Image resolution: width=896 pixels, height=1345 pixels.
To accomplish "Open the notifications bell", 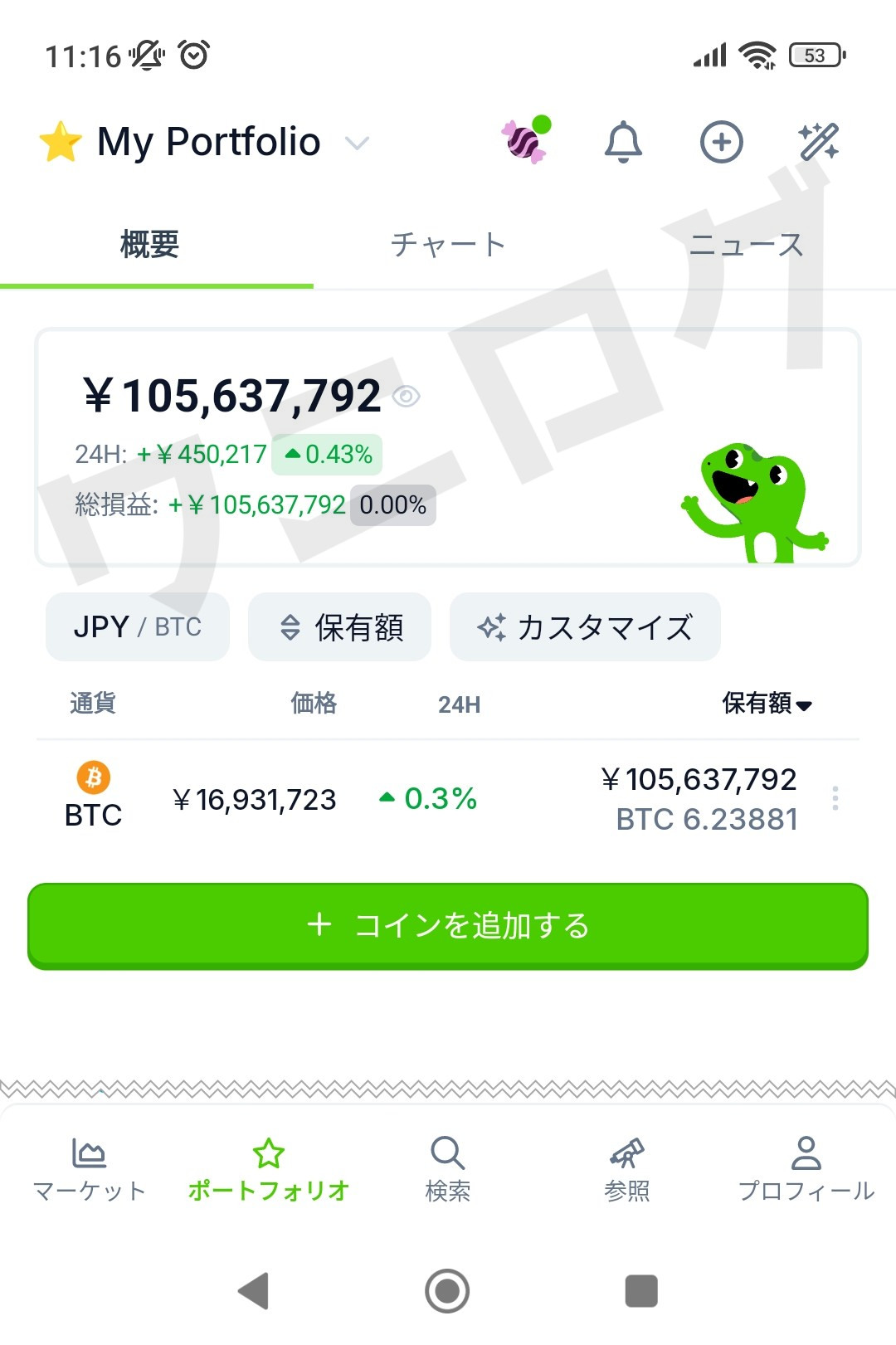I will (x=623, y=142).
